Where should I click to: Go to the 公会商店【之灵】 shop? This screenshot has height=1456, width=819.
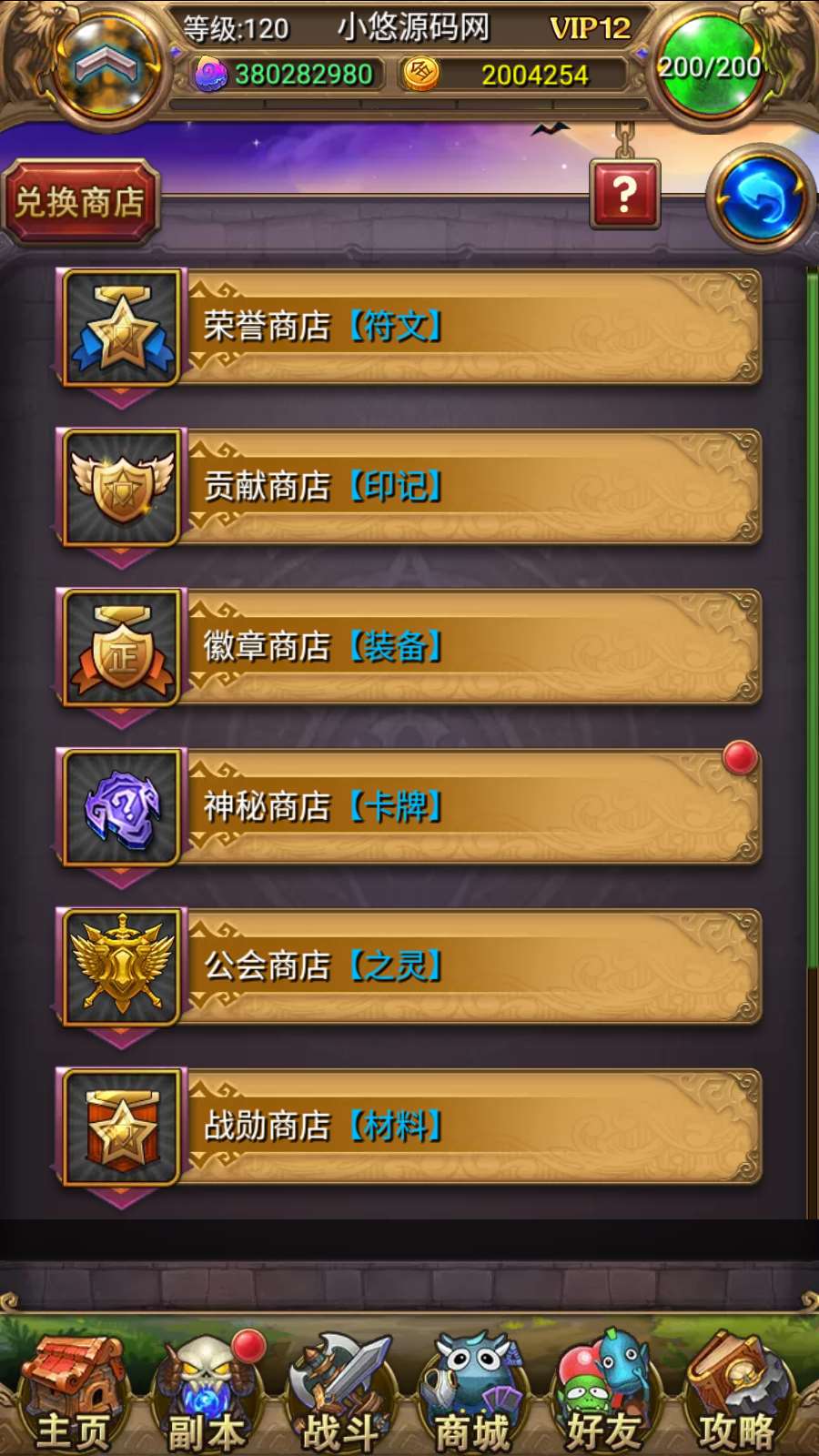(x=409, y=966)
